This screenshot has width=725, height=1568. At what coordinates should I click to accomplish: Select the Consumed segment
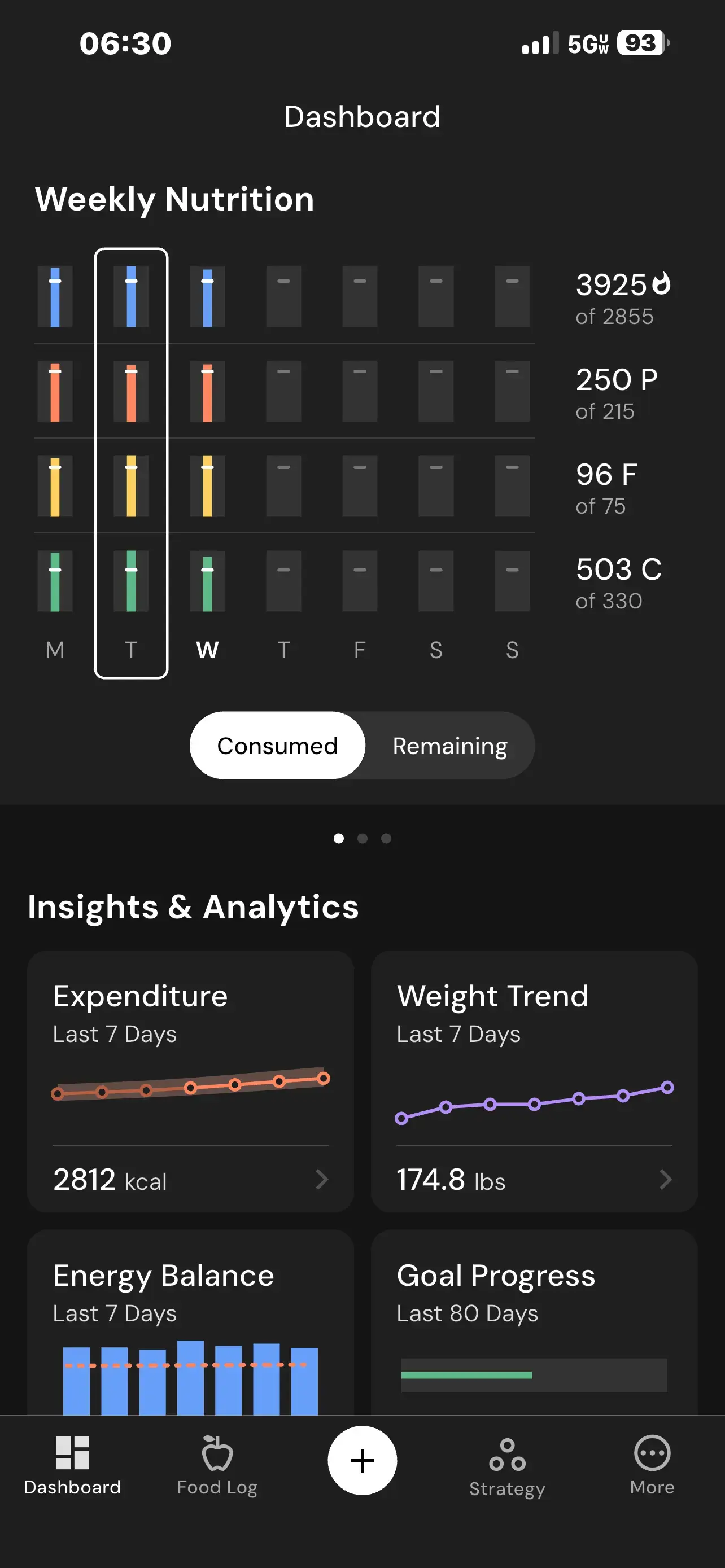[278, 746]
